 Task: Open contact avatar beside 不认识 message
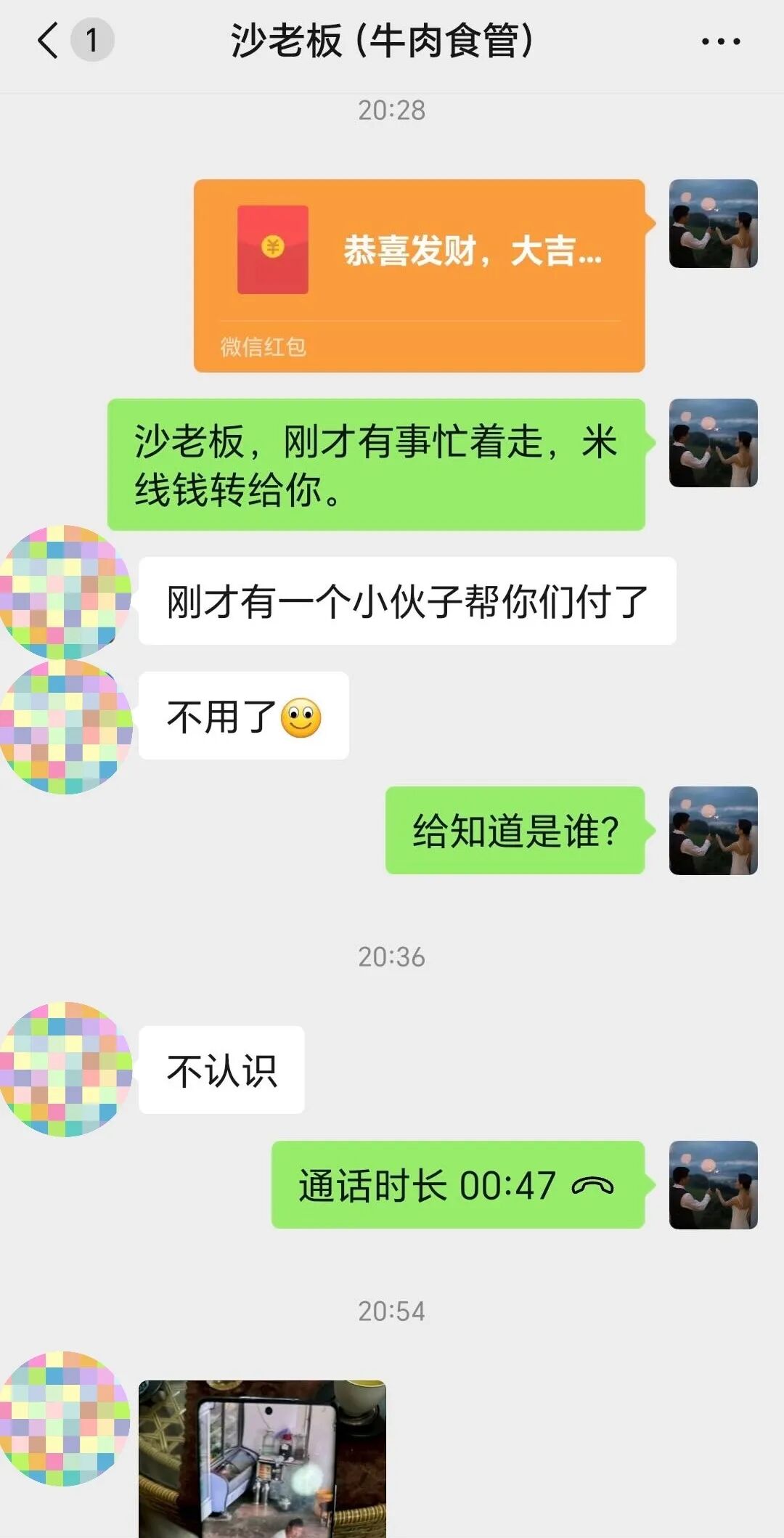65,1069
